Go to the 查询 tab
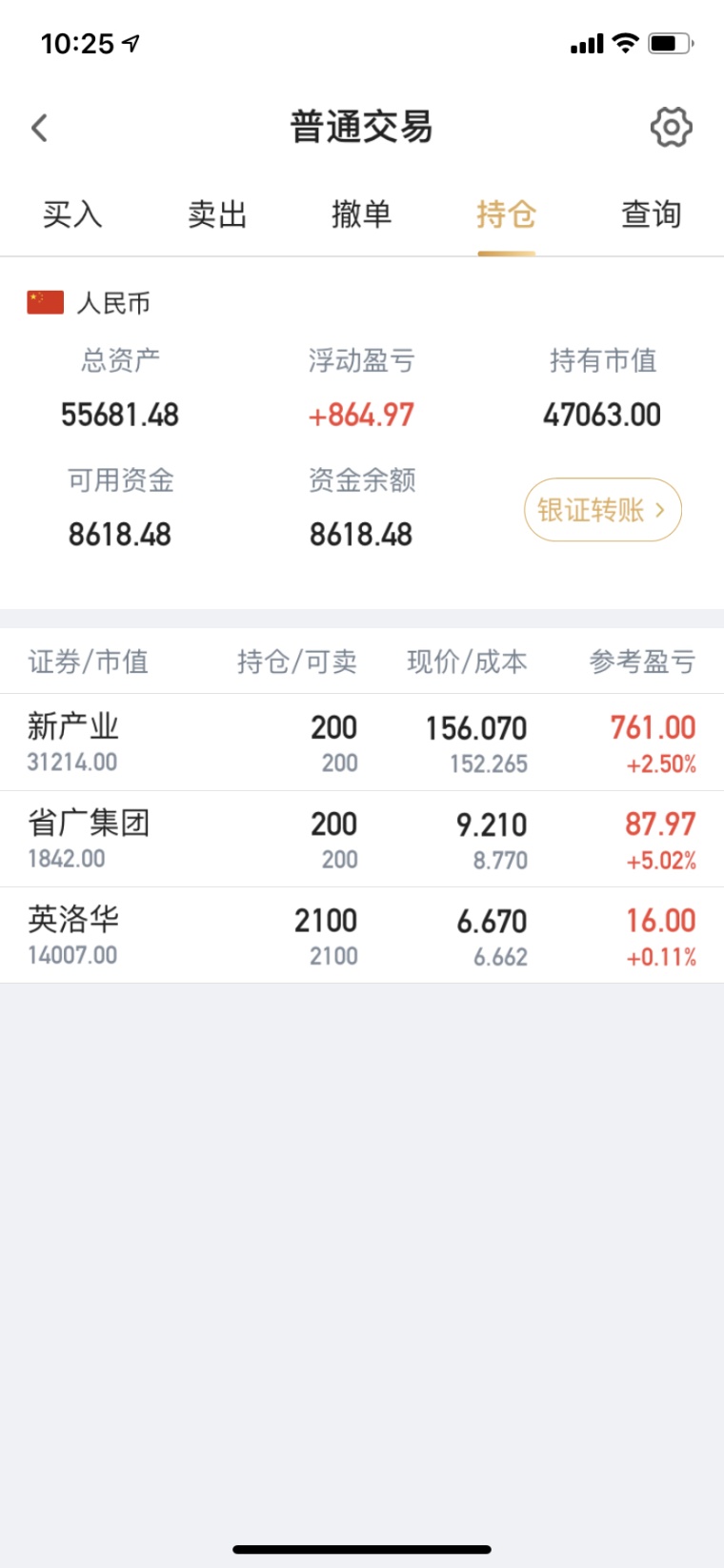Screen dimensions: 724x1568 click(x=651, y=214)
